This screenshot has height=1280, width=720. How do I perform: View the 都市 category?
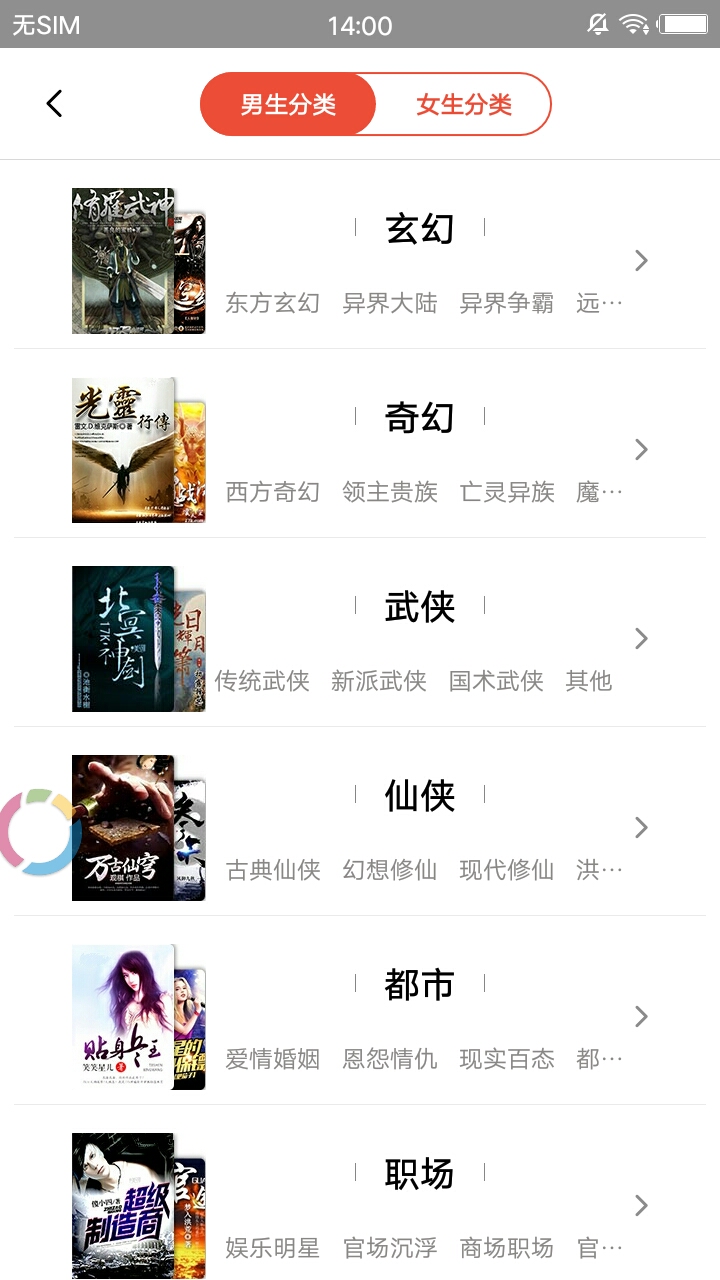pos(420,985)
